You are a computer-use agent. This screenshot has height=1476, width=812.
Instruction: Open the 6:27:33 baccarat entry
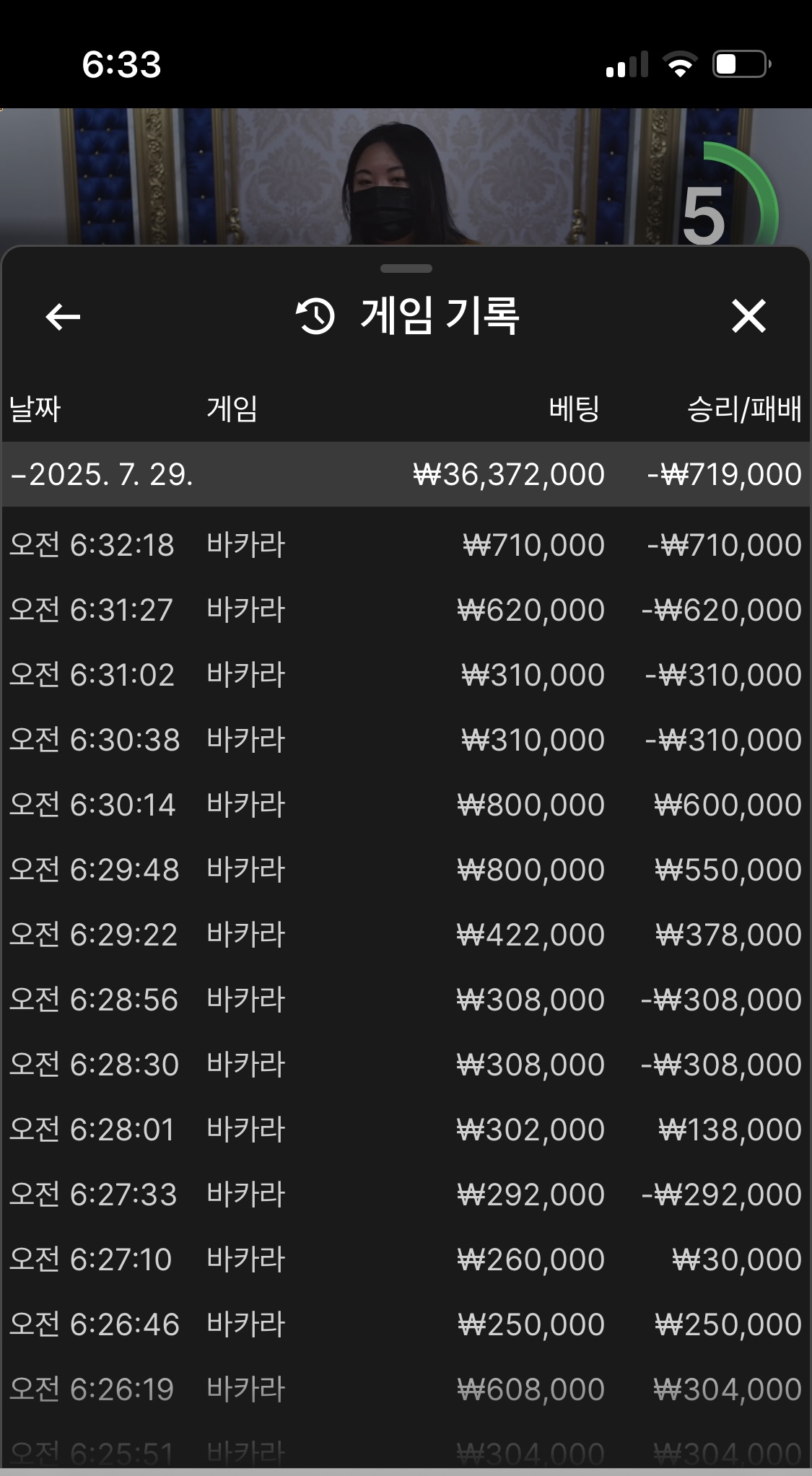[x=406, y=1195]
